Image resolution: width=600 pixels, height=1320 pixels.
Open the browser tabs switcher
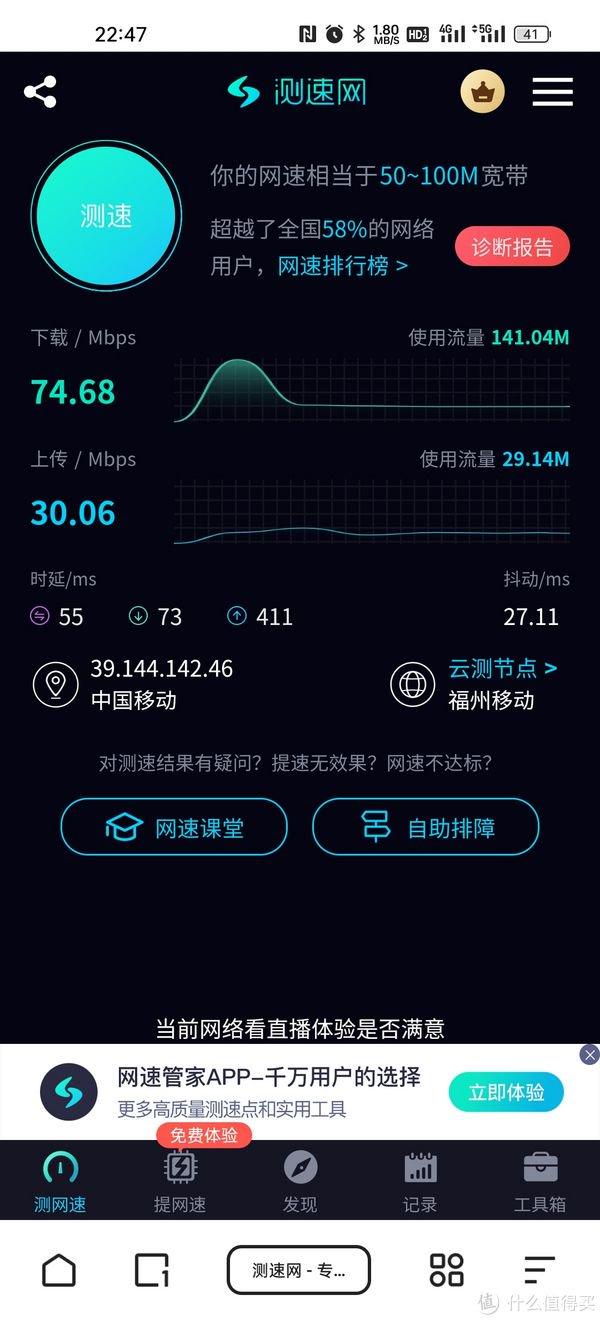pos(152,1270)
